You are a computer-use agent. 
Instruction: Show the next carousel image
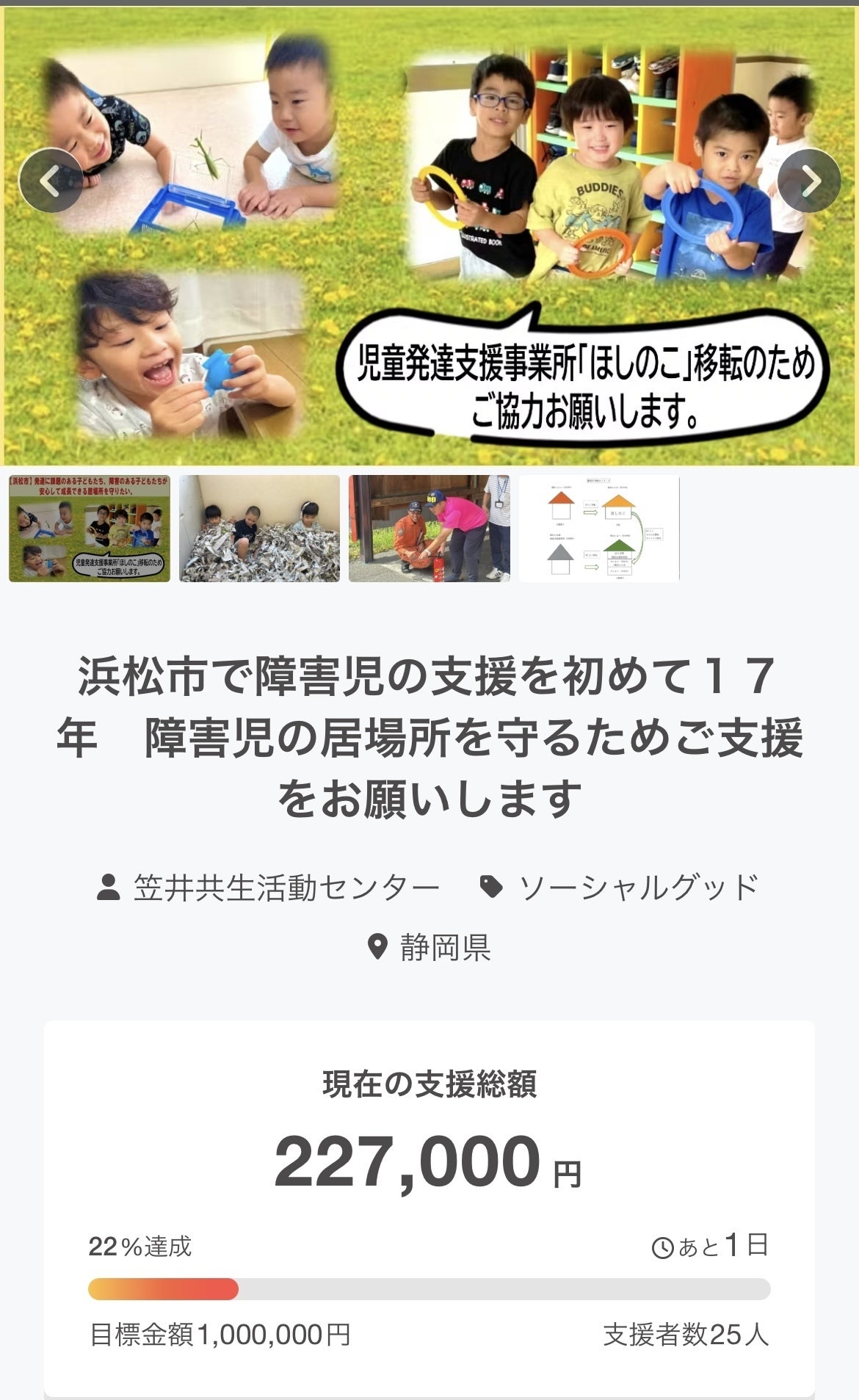tap(809, 181)
